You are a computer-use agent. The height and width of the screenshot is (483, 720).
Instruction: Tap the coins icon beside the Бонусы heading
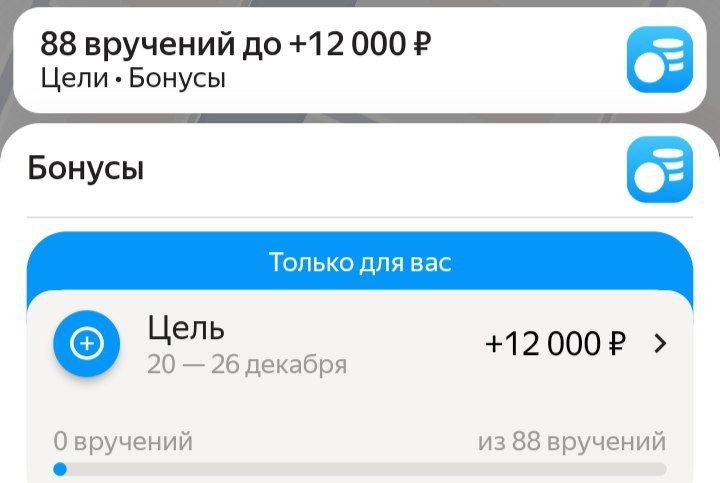(659, 169)
